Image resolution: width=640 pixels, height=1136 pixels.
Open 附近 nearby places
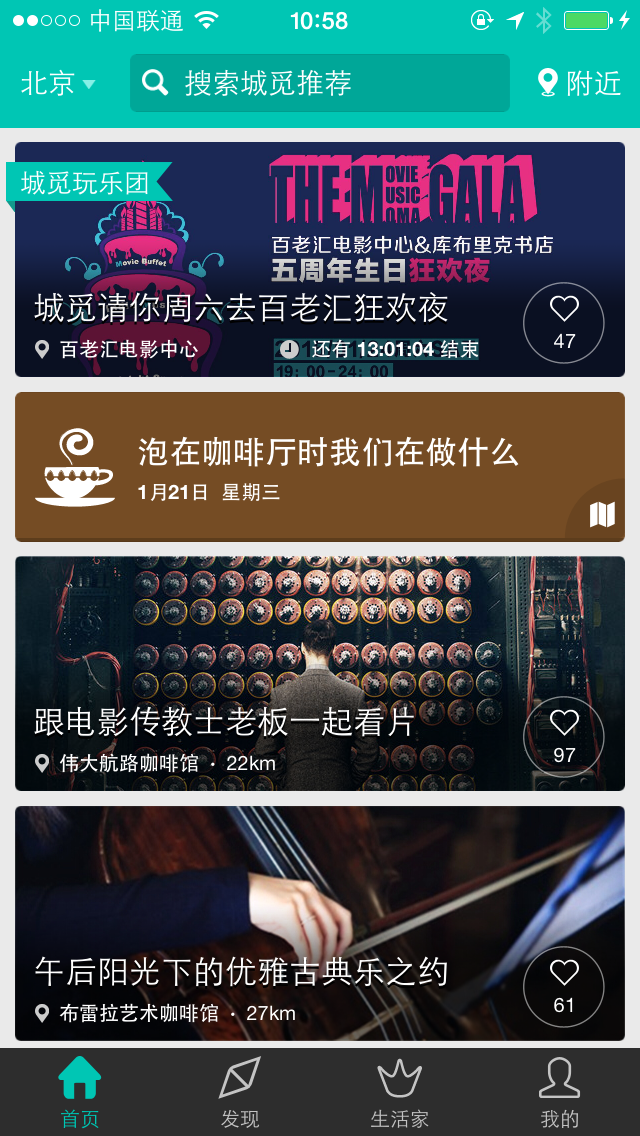point(580,83)
